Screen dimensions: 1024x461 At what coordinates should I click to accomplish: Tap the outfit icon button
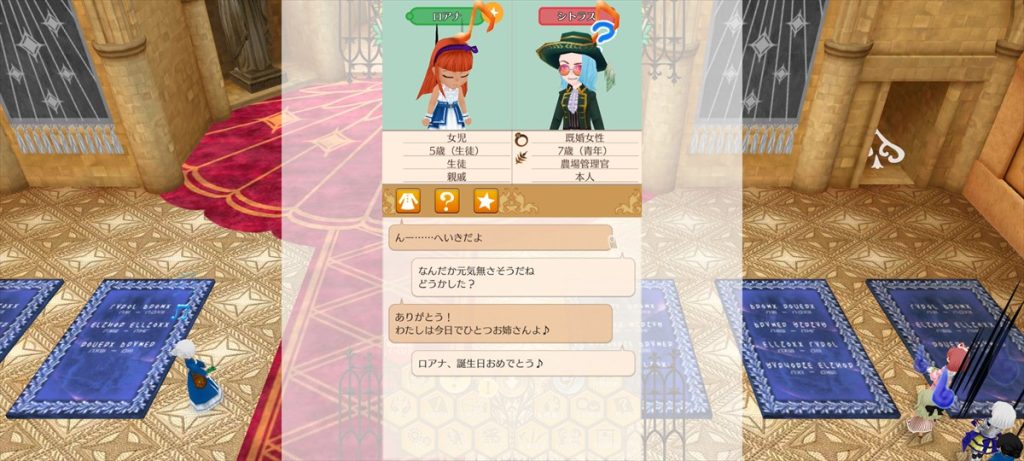(x=407, y=201)
